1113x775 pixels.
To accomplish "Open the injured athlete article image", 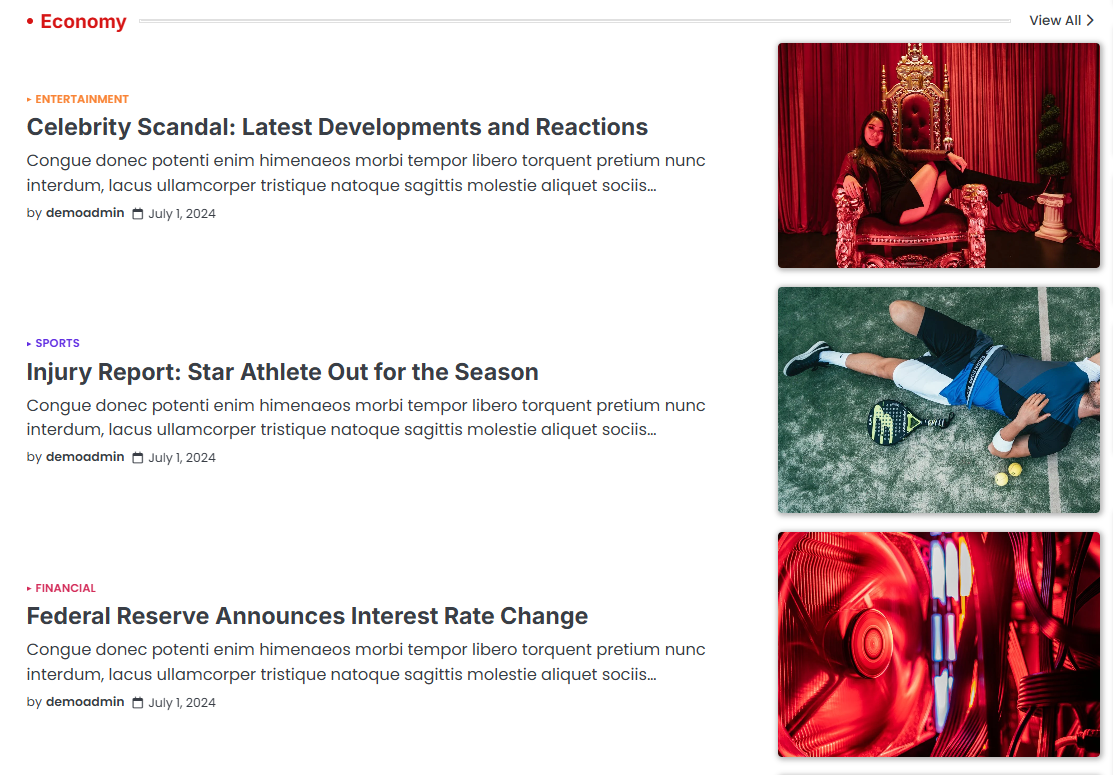I will pos(938,400).
